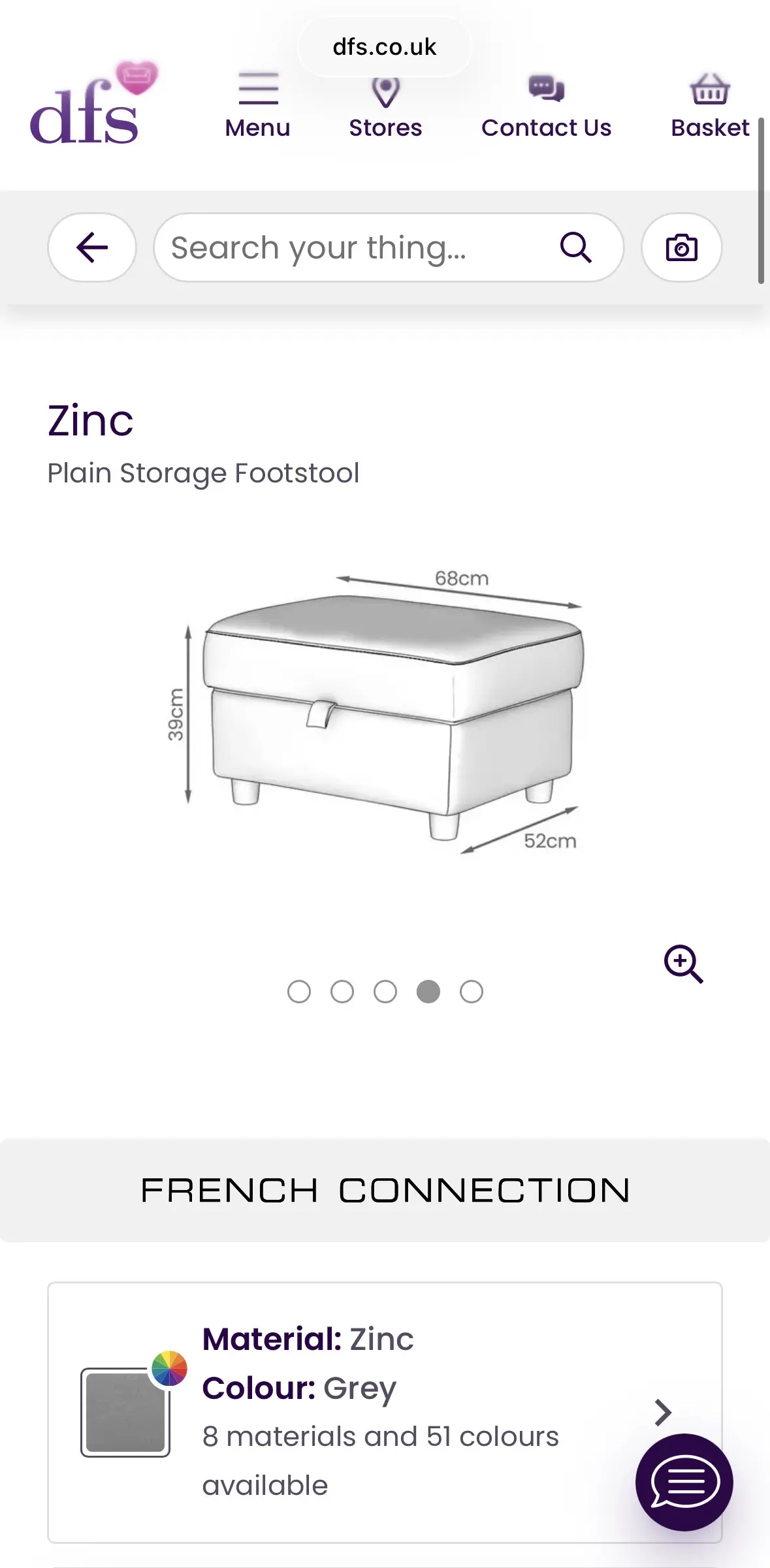Zoom in on the product image
Image resolution: width=770 pixels, height=1568 pixels.
tap(683, 964)
